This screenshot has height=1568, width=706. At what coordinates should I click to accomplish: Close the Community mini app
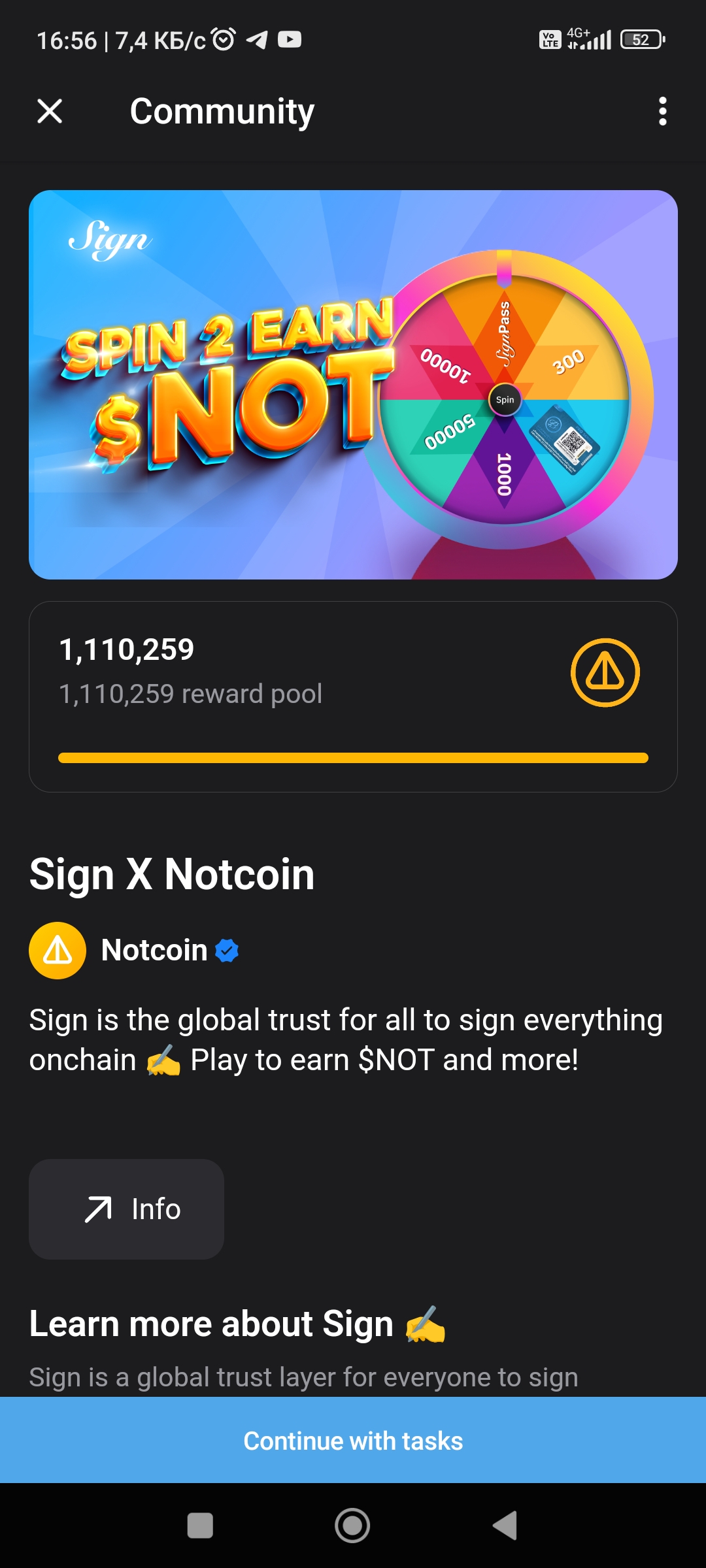coord(50,111)
